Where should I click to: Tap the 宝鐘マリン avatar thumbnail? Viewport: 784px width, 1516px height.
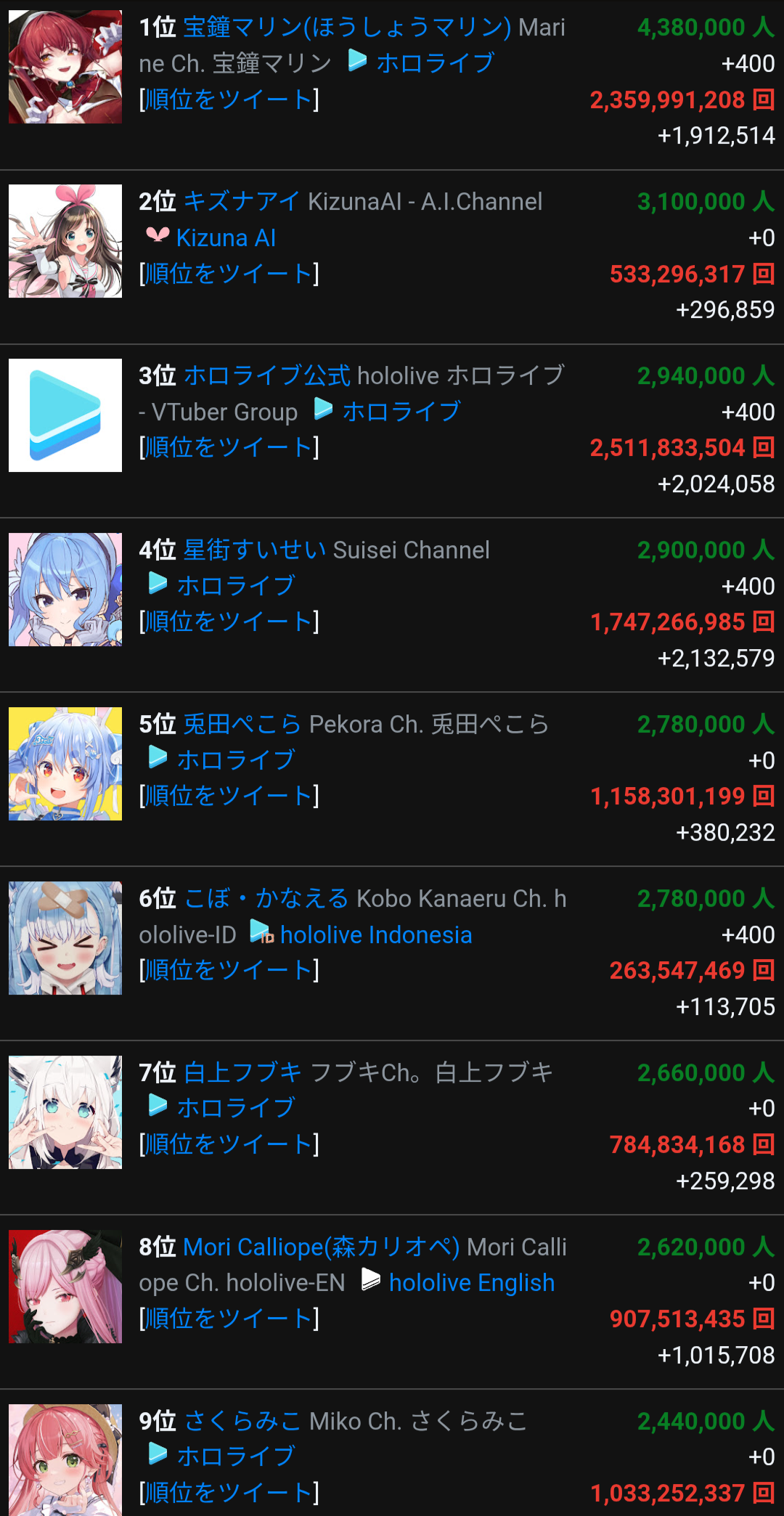coord(65,67)
